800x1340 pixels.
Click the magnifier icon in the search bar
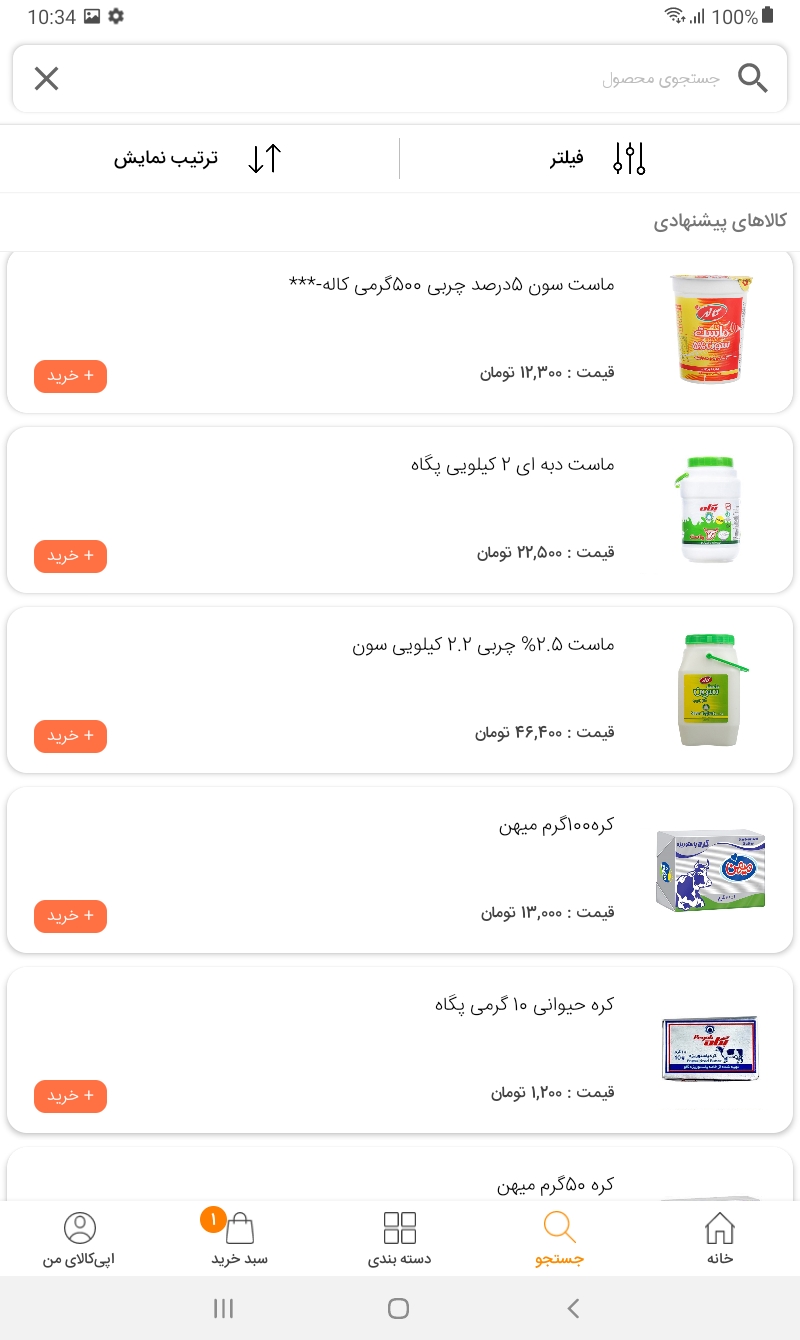(x=751, y=78)
